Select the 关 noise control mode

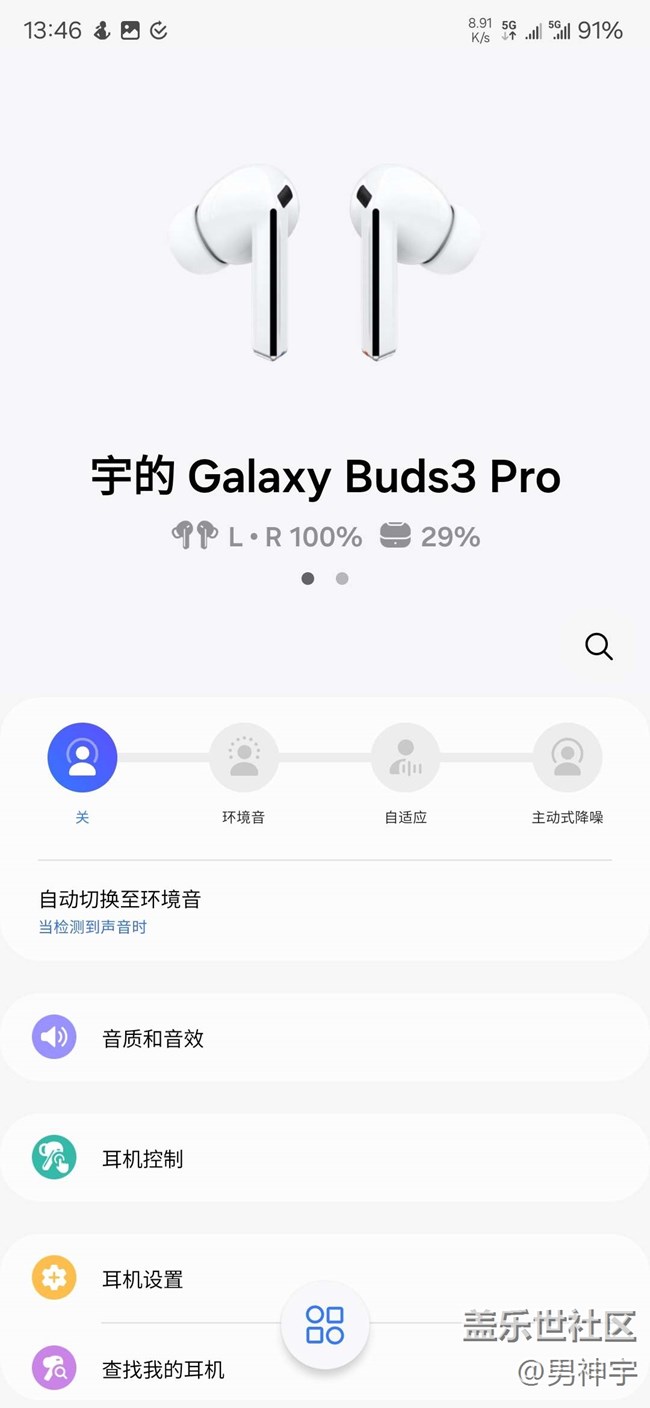click(82, 758)
